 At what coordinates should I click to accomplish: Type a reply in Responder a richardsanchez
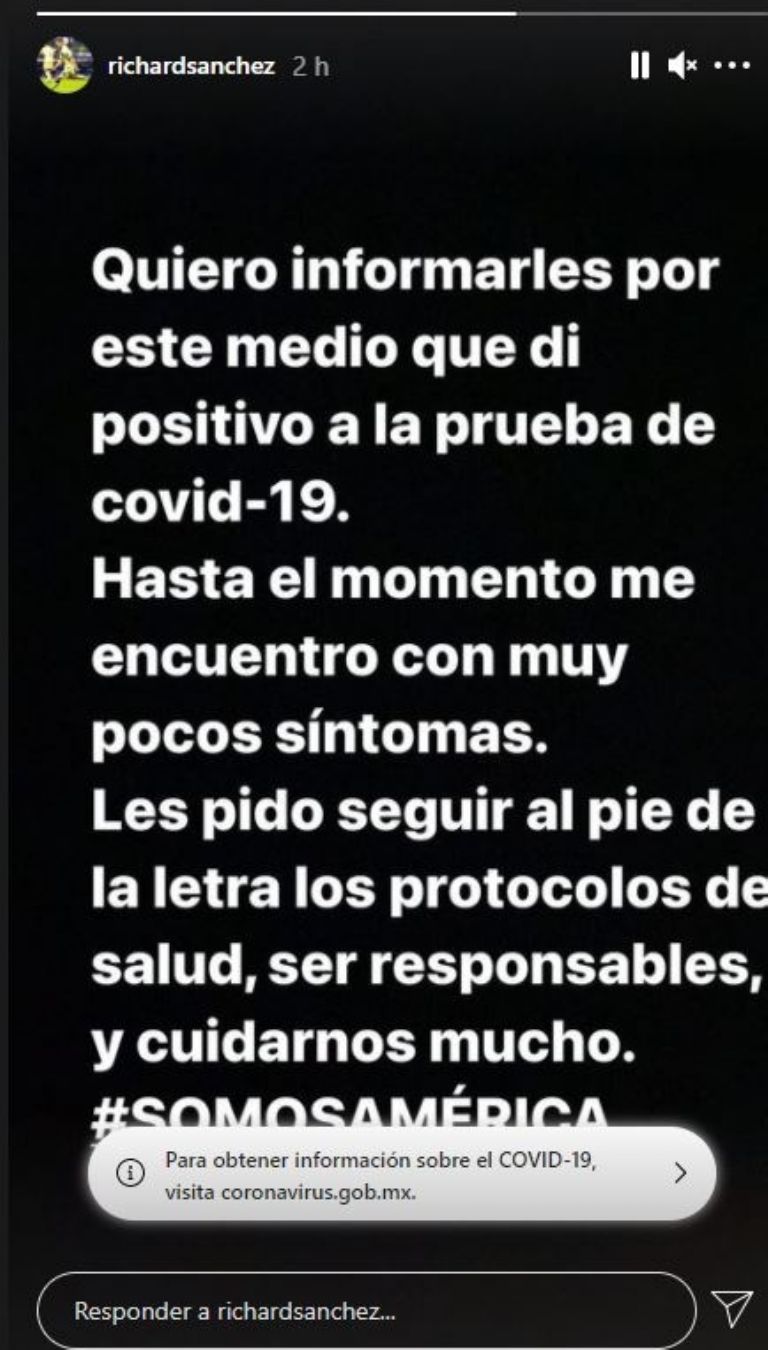point(366,1311)
